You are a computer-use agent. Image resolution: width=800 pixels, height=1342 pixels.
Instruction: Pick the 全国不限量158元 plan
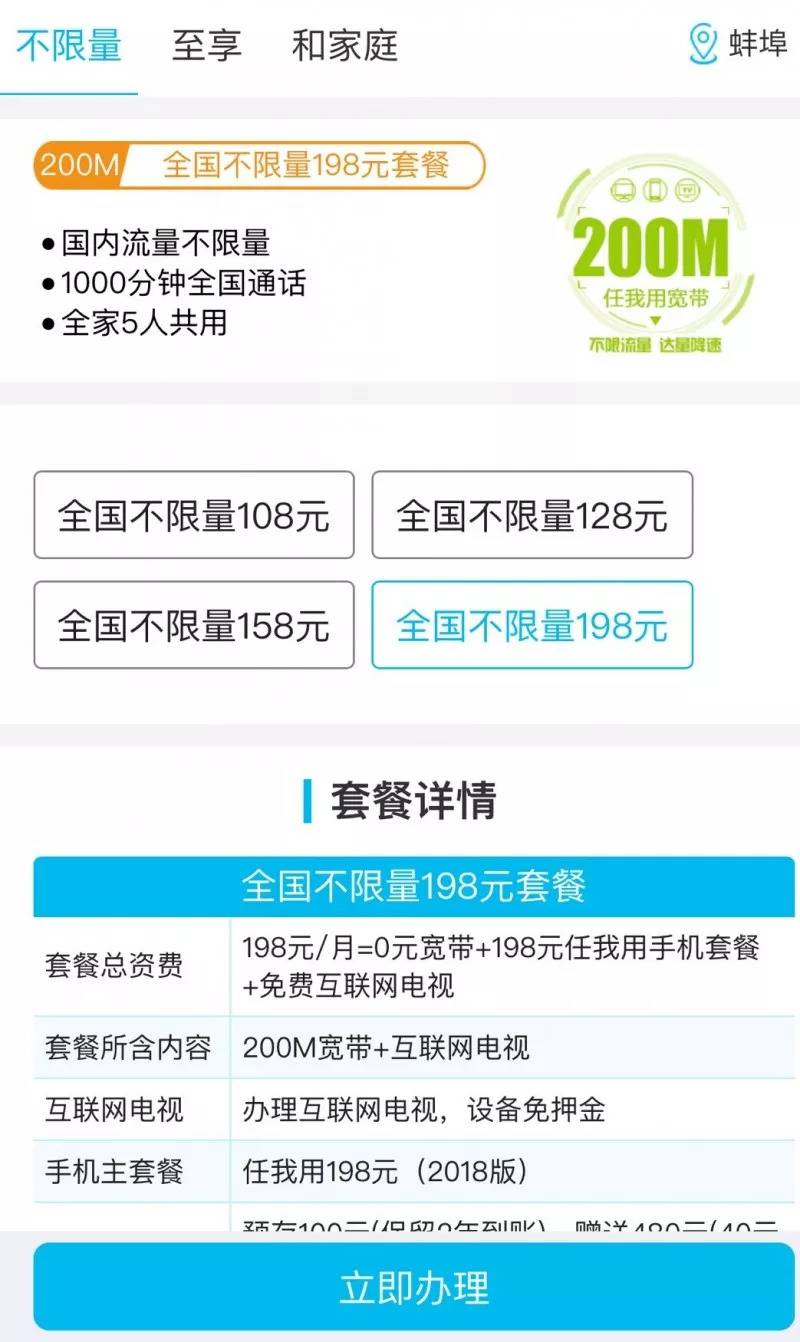194,625
